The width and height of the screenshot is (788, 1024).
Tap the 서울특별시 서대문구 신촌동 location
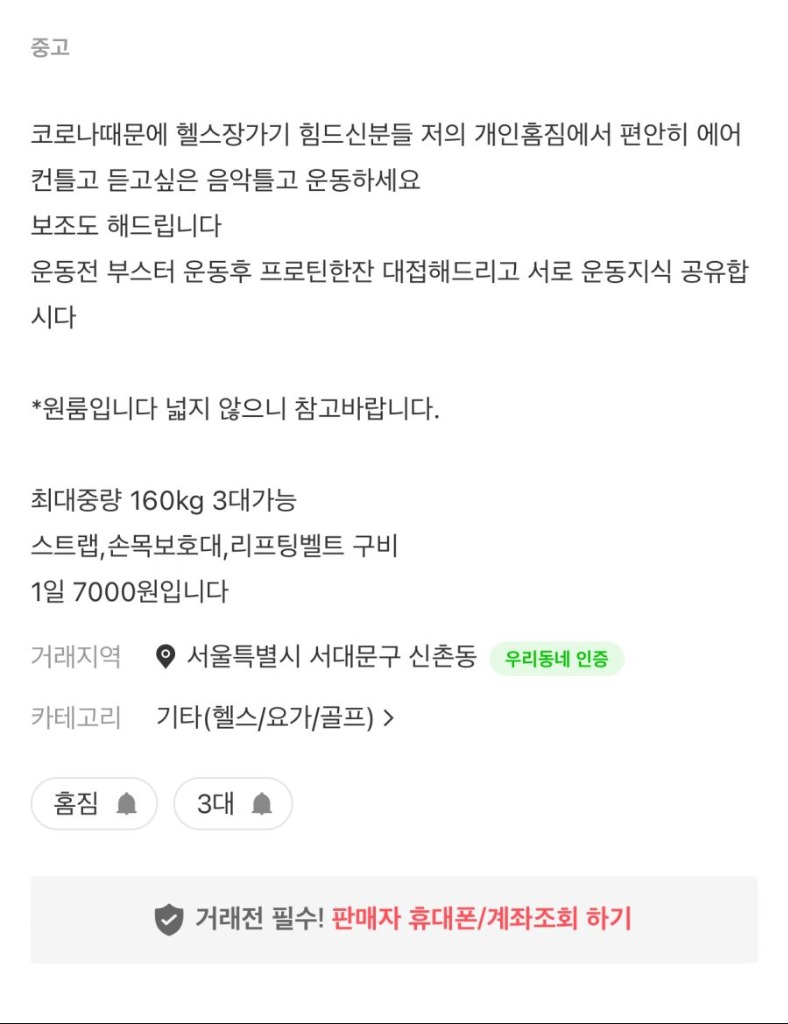point(330,658)
